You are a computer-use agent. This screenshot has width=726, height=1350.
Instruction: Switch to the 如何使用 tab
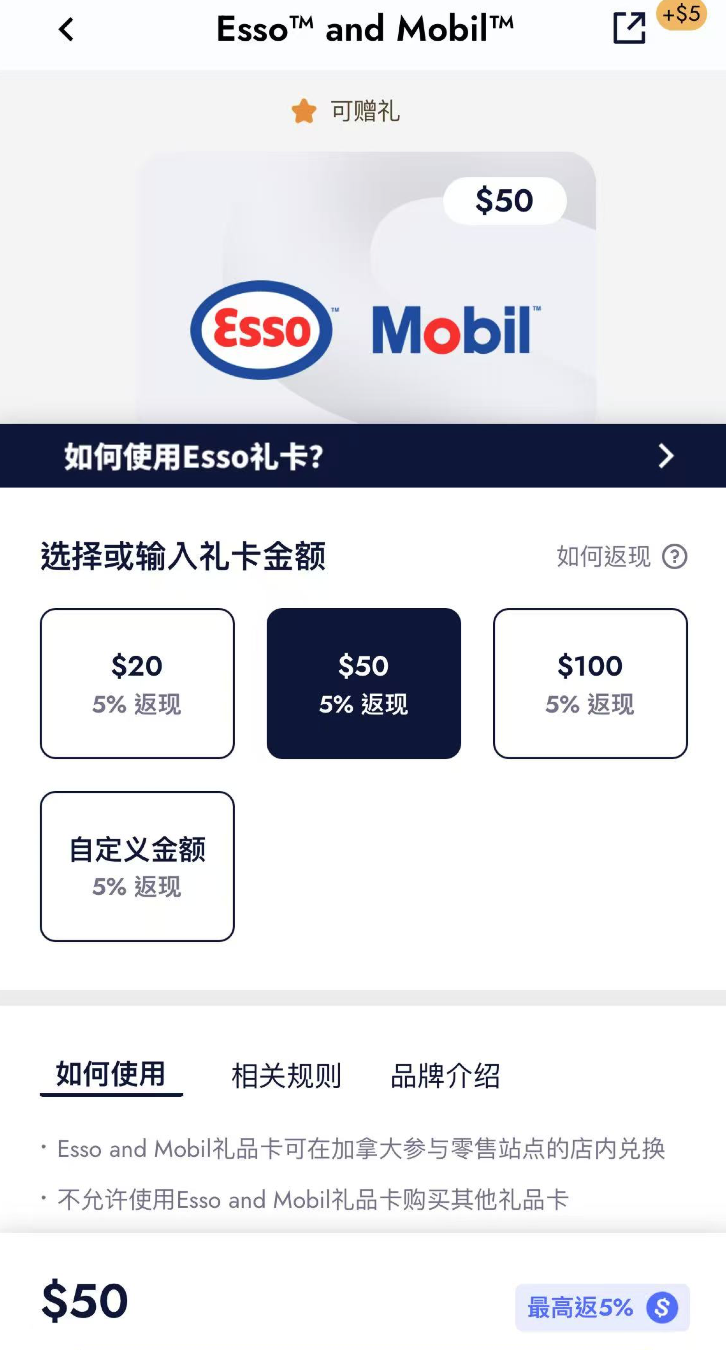point(111,1075)
